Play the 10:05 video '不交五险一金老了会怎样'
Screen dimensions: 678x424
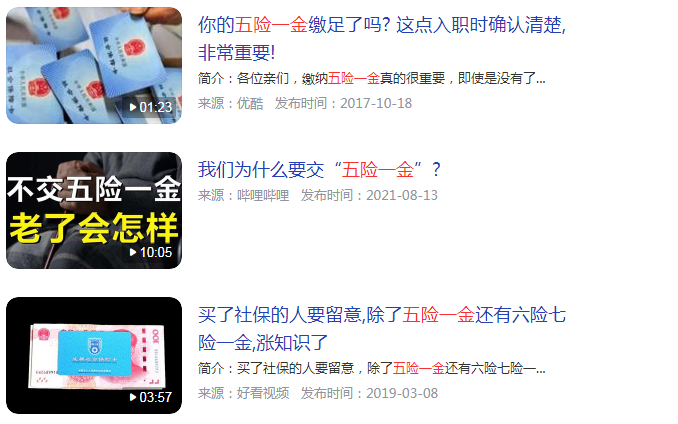pyautogui.click(x=94, y=210)
